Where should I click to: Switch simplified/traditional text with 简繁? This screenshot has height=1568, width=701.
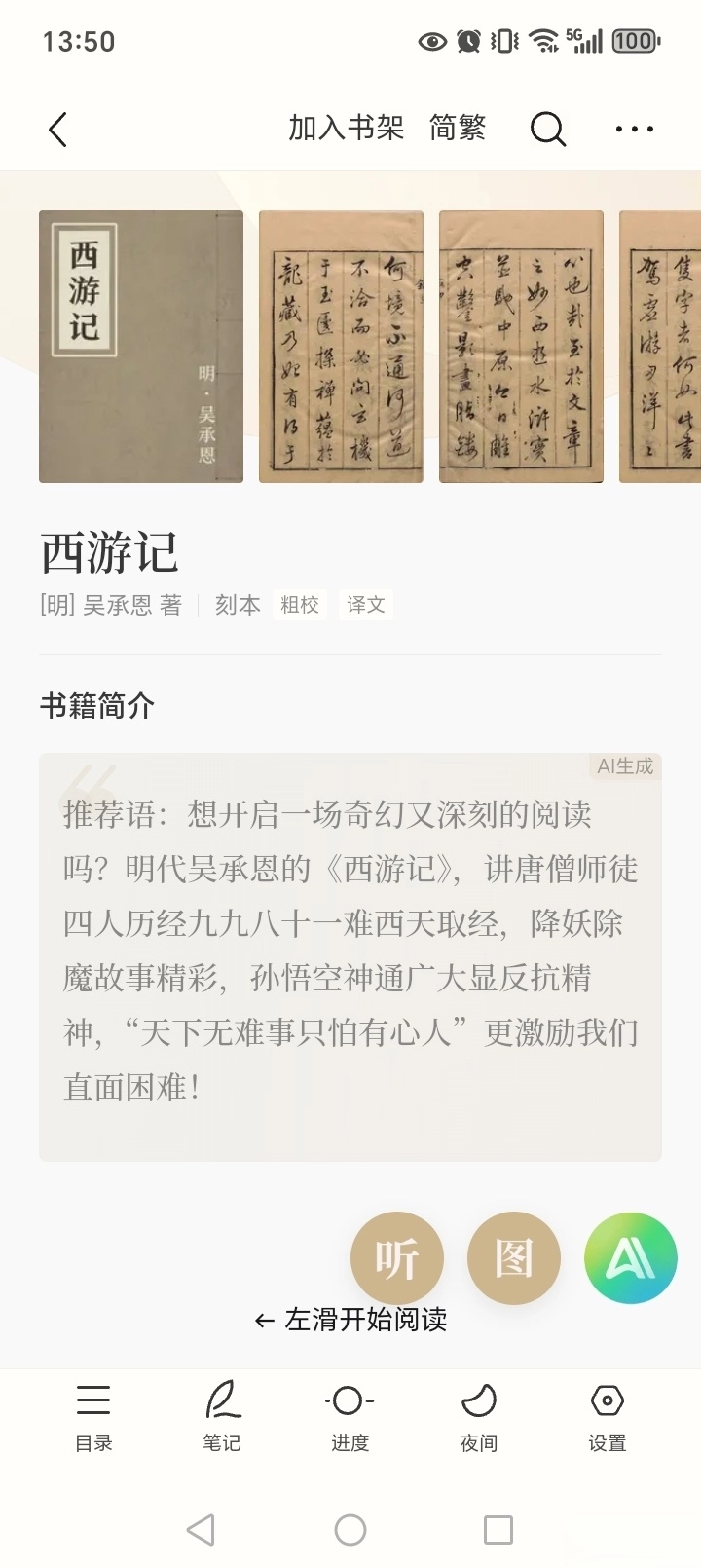(458, 128)
